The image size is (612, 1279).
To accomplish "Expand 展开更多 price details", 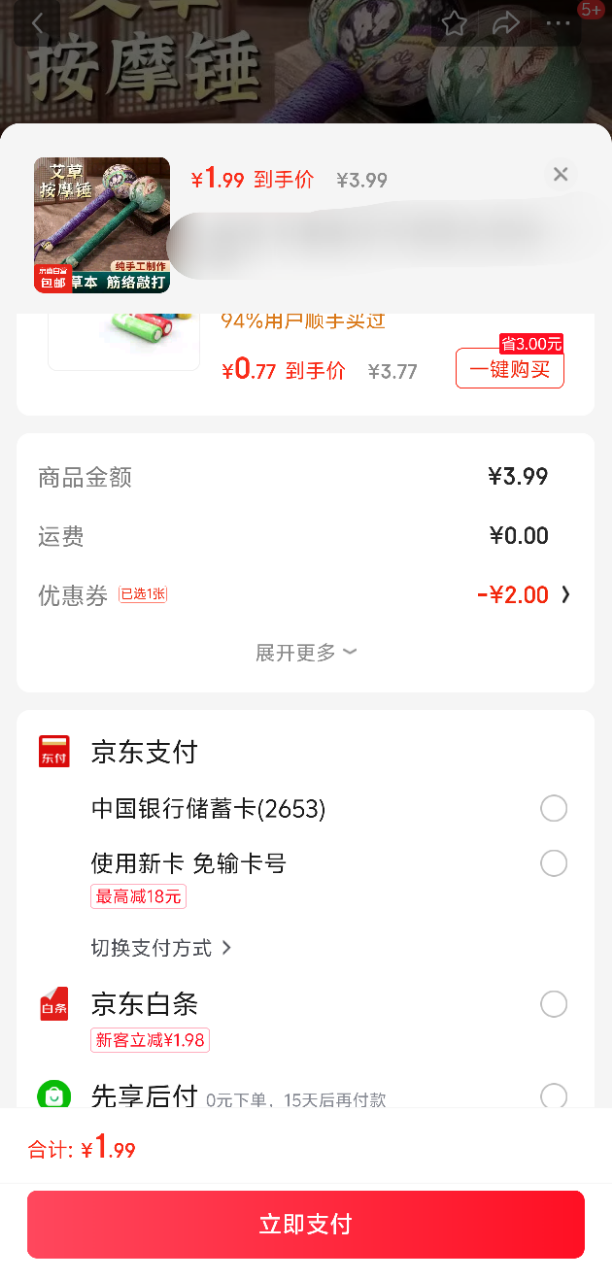I will tap(305, 653).
